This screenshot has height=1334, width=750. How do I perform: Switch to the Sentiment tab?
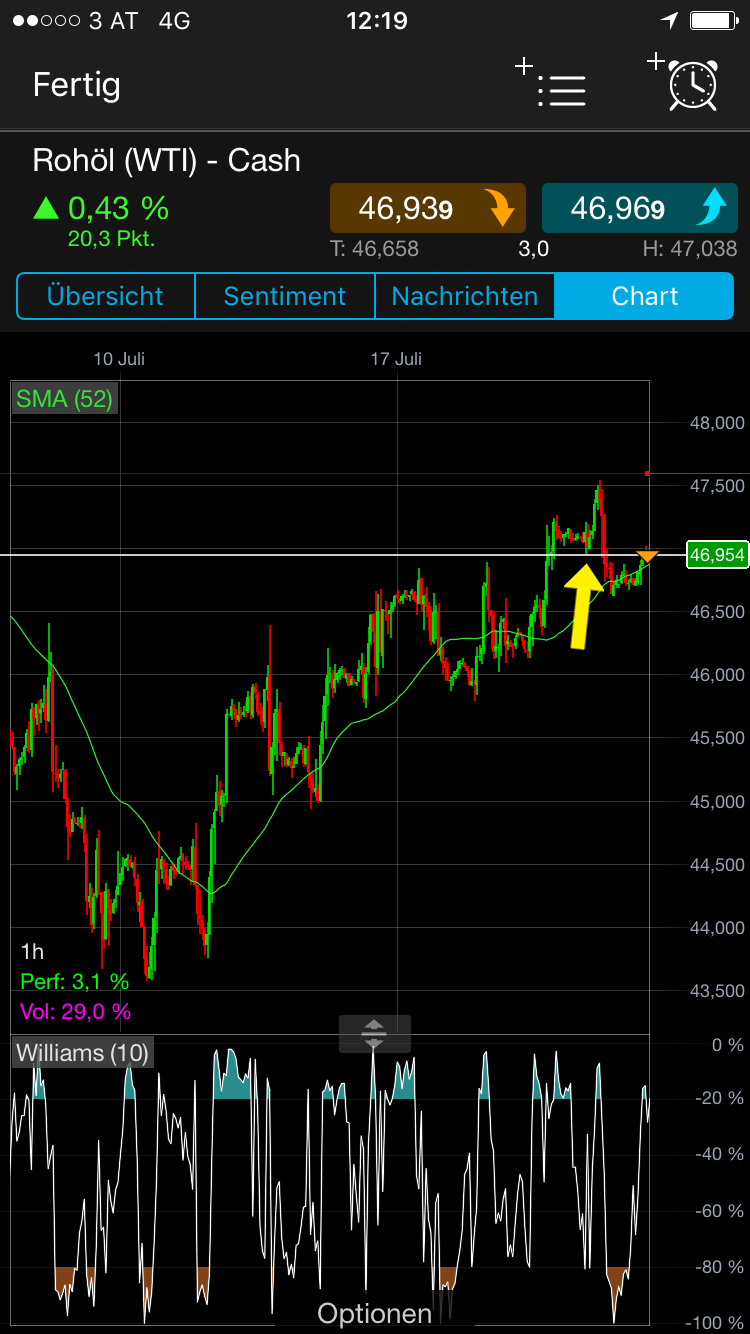(284, 296)
